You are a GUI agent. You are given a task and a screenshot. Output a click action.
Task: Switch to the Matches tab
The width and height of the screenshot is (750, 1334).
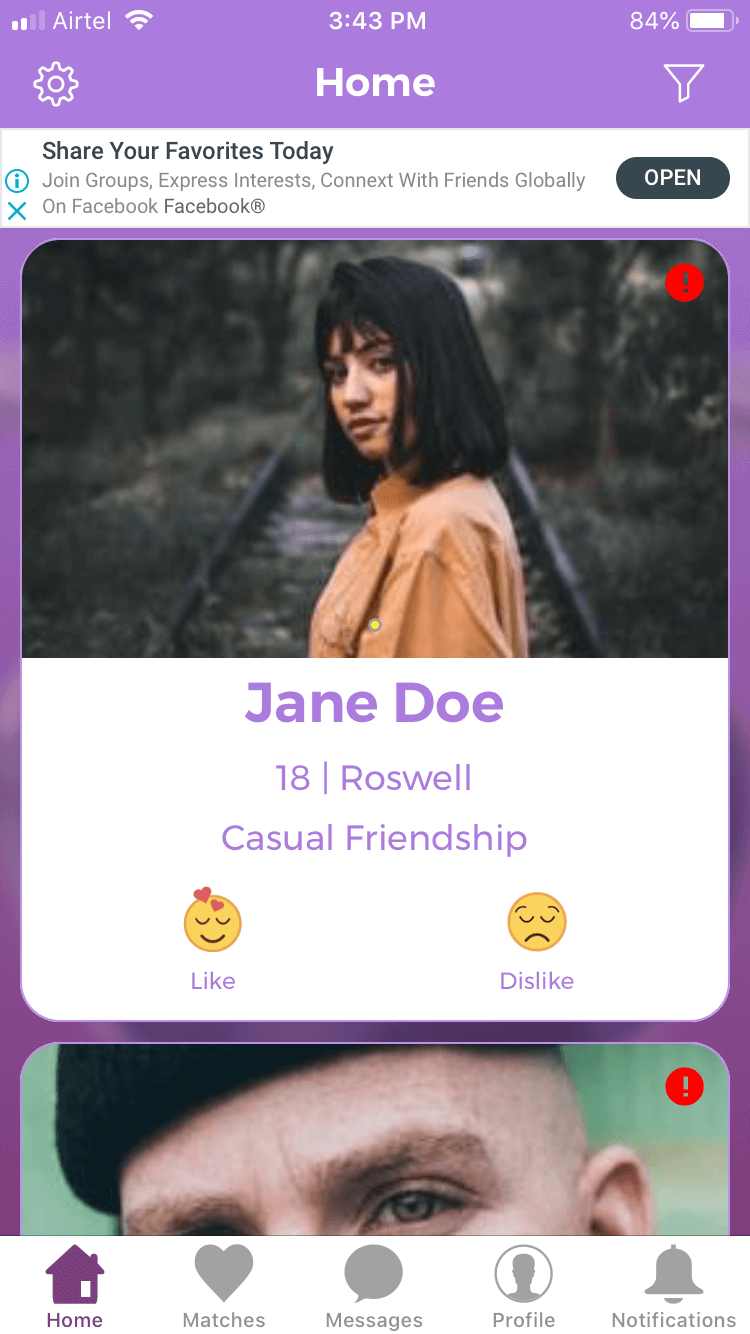pyautogui.click(x=224, y=1287)
